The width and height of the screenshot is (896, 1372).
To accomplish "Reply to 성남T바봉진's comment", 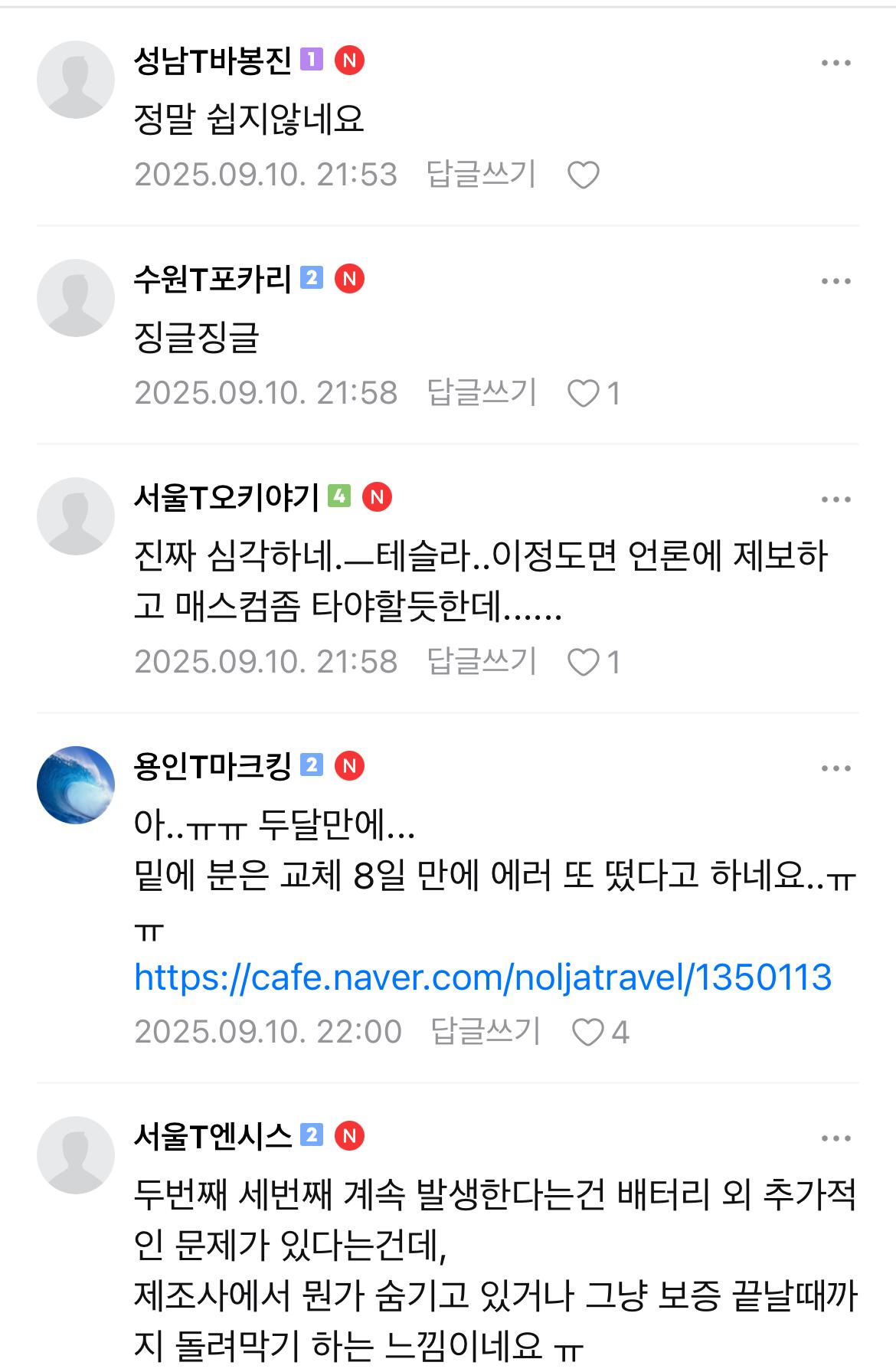I will tap(481, 175).
